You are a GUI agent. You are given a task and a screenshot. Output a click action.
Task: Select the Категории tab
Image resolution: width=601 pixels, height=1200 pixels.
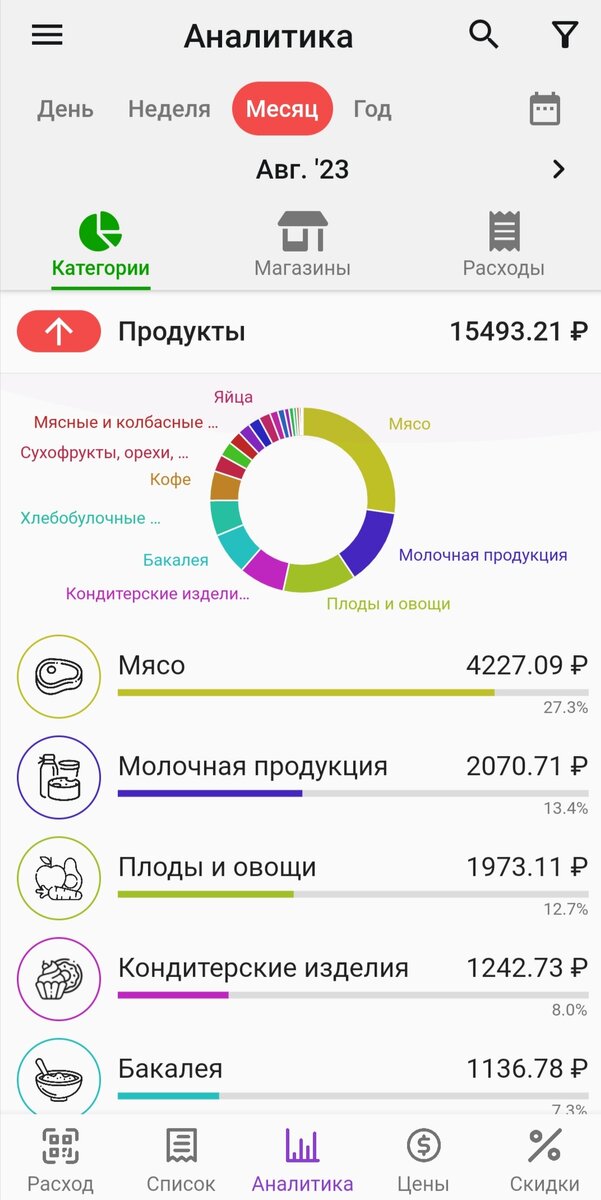101,245
